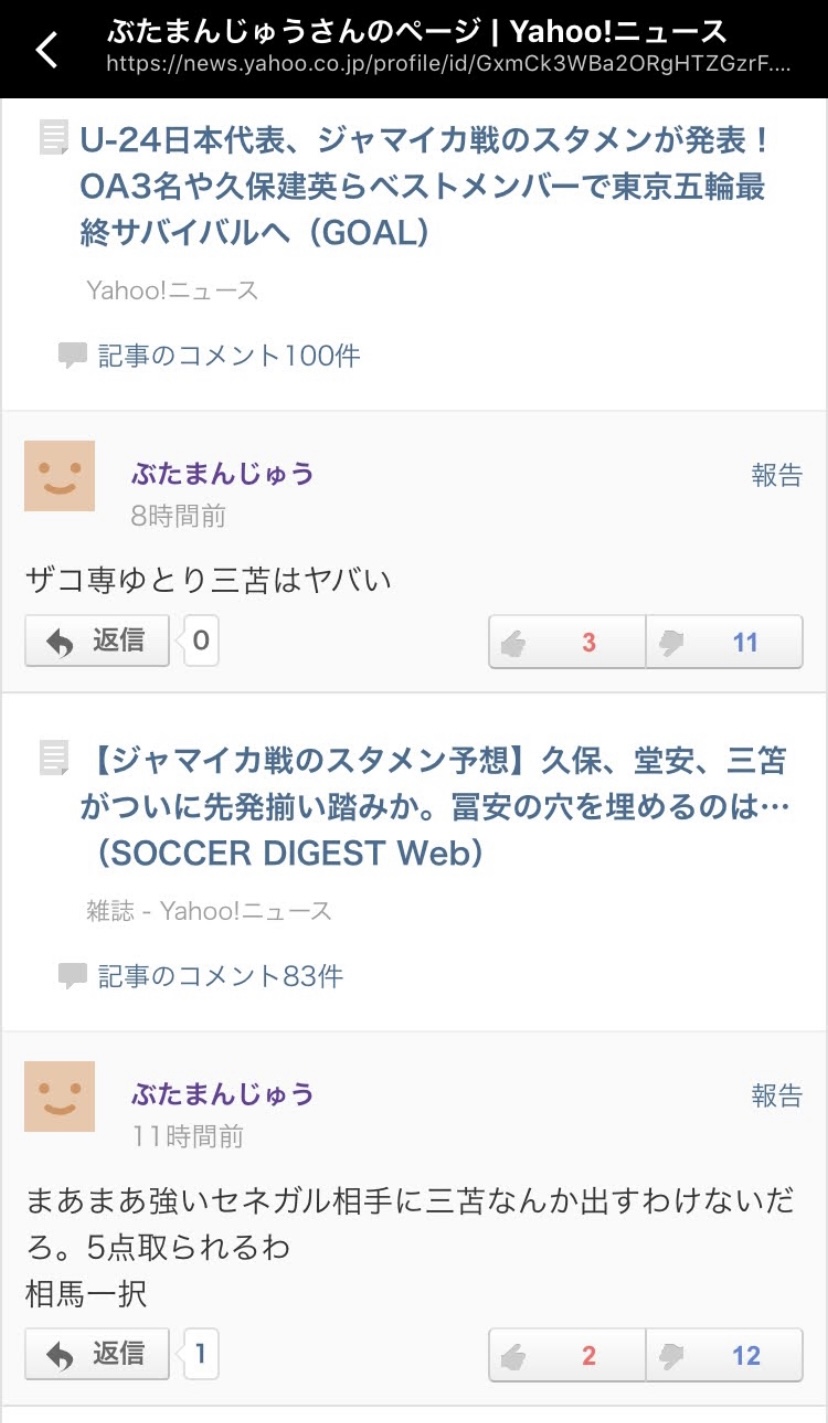Reply to the ザコ専ゆとり三苫 comment
The width and height of the screenshot is (828, 1423).
coord(97,640)
